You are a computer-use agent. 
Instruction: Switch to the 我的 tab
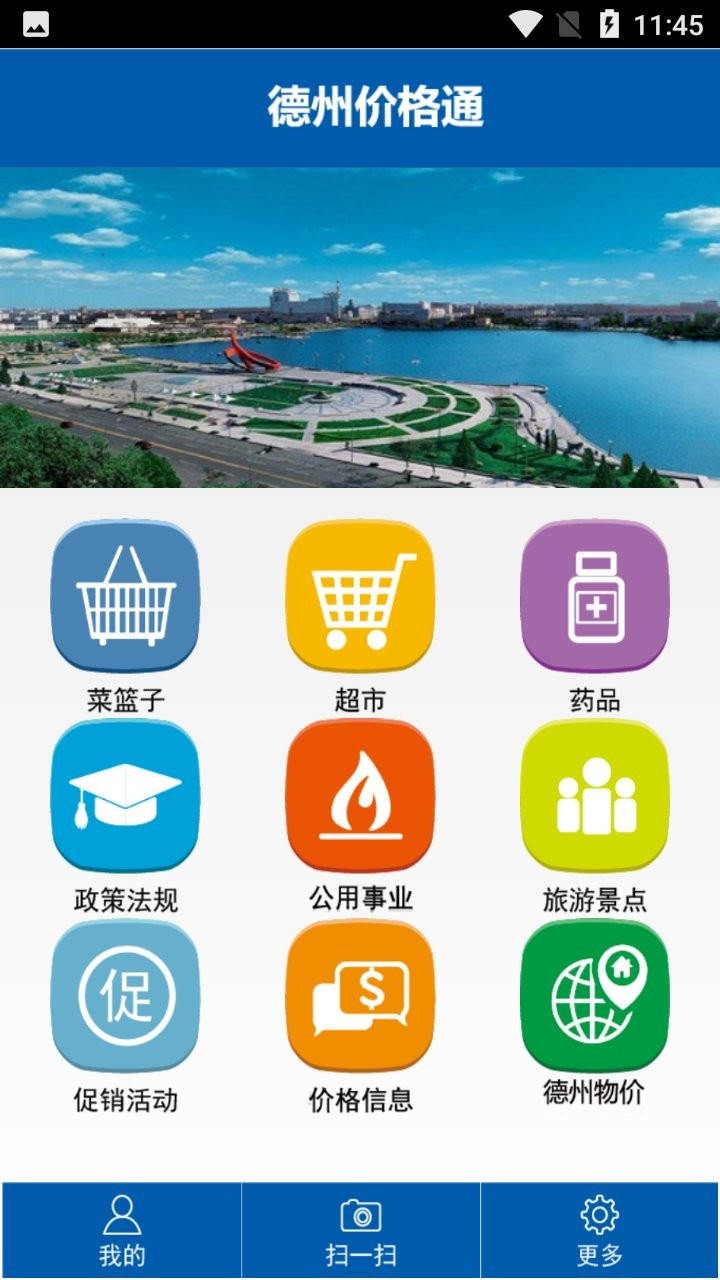(120, 1228)
